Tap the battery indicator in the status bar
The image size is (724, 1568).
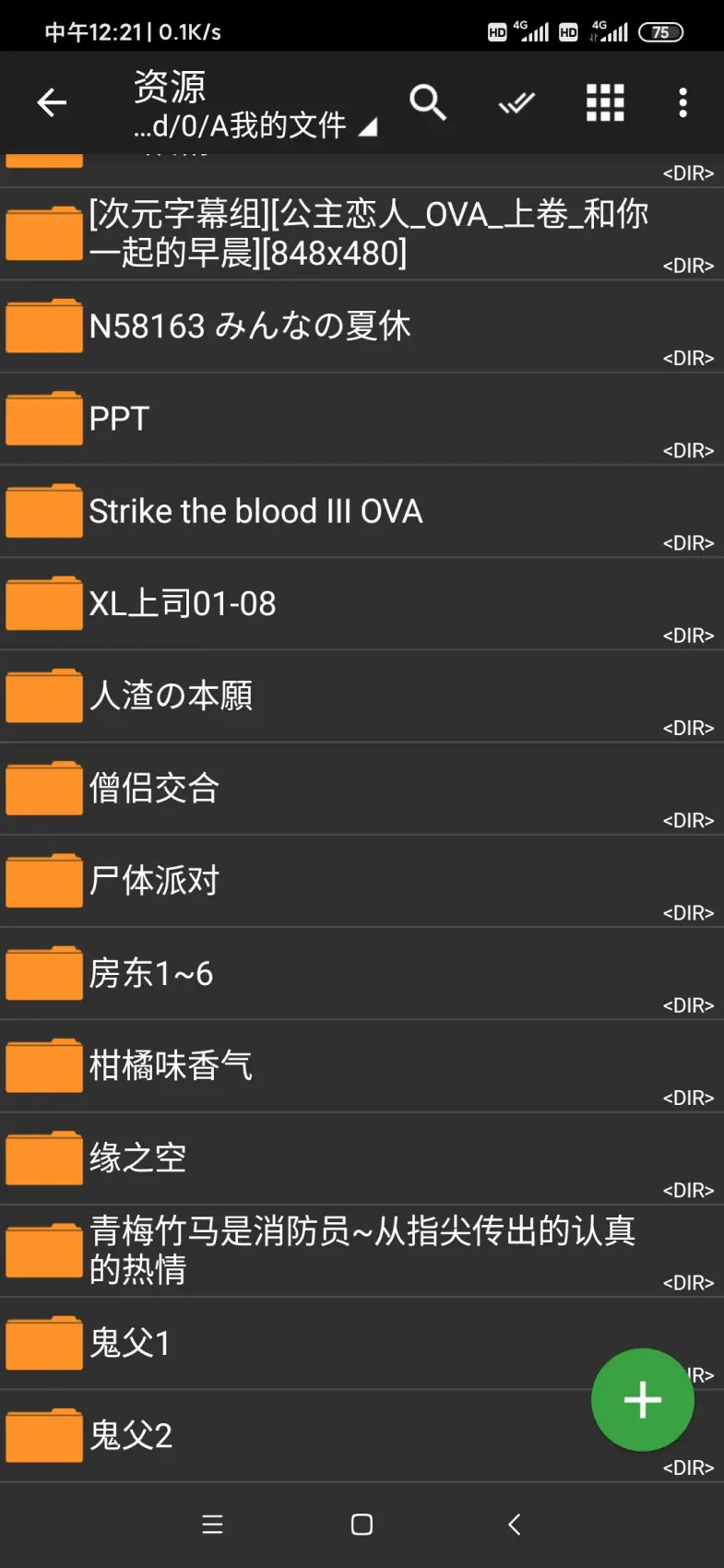coord(660,32)
